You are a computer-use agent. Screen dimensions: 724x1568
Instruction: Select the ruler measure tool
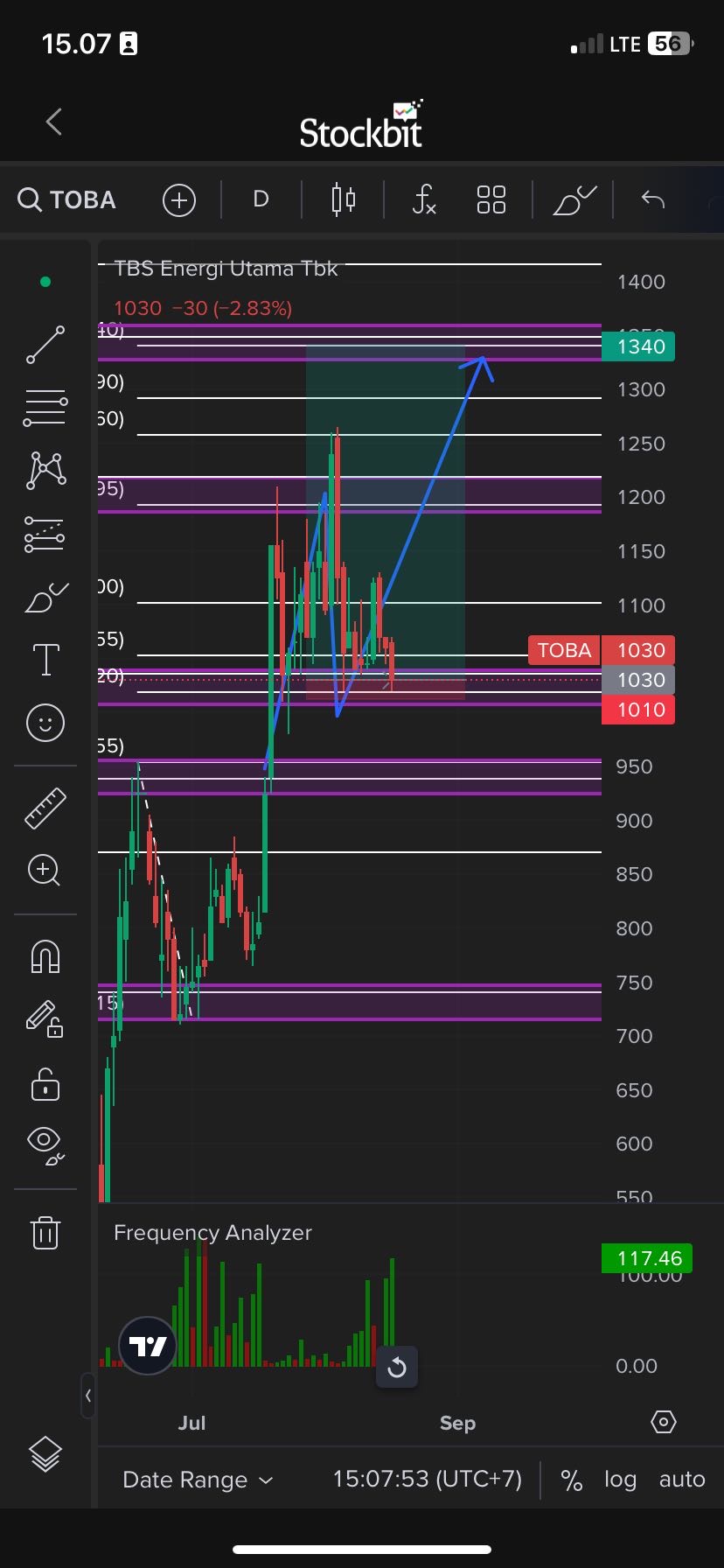point(45,808)
